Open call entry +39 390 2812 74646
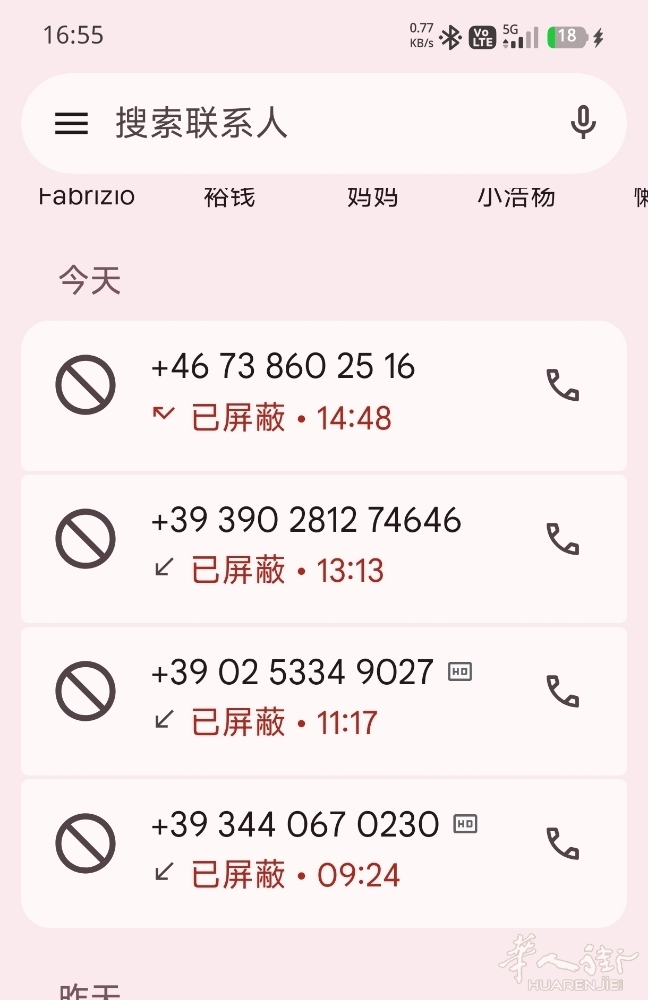The image size is (648, 1000). click(x=300, y=545)
